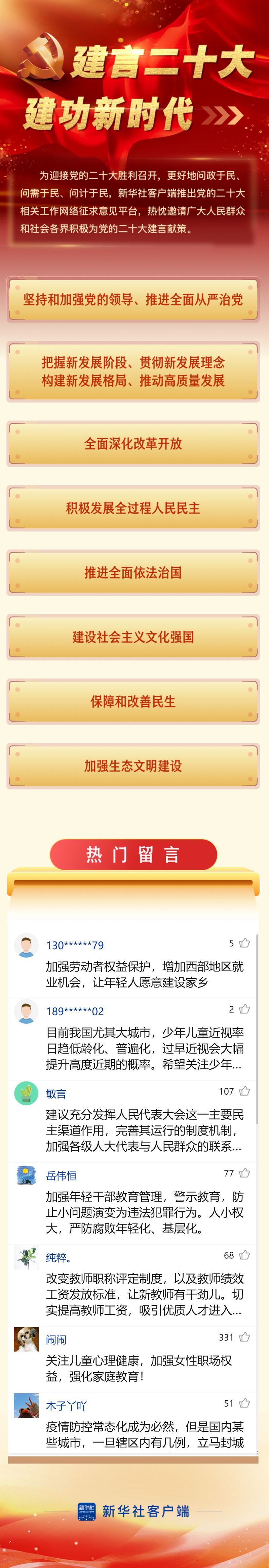The width and height of the screenshot is (269, 1568).
Task: Select 全面深化改革开放 topic
Action: [x=133, y=444]
